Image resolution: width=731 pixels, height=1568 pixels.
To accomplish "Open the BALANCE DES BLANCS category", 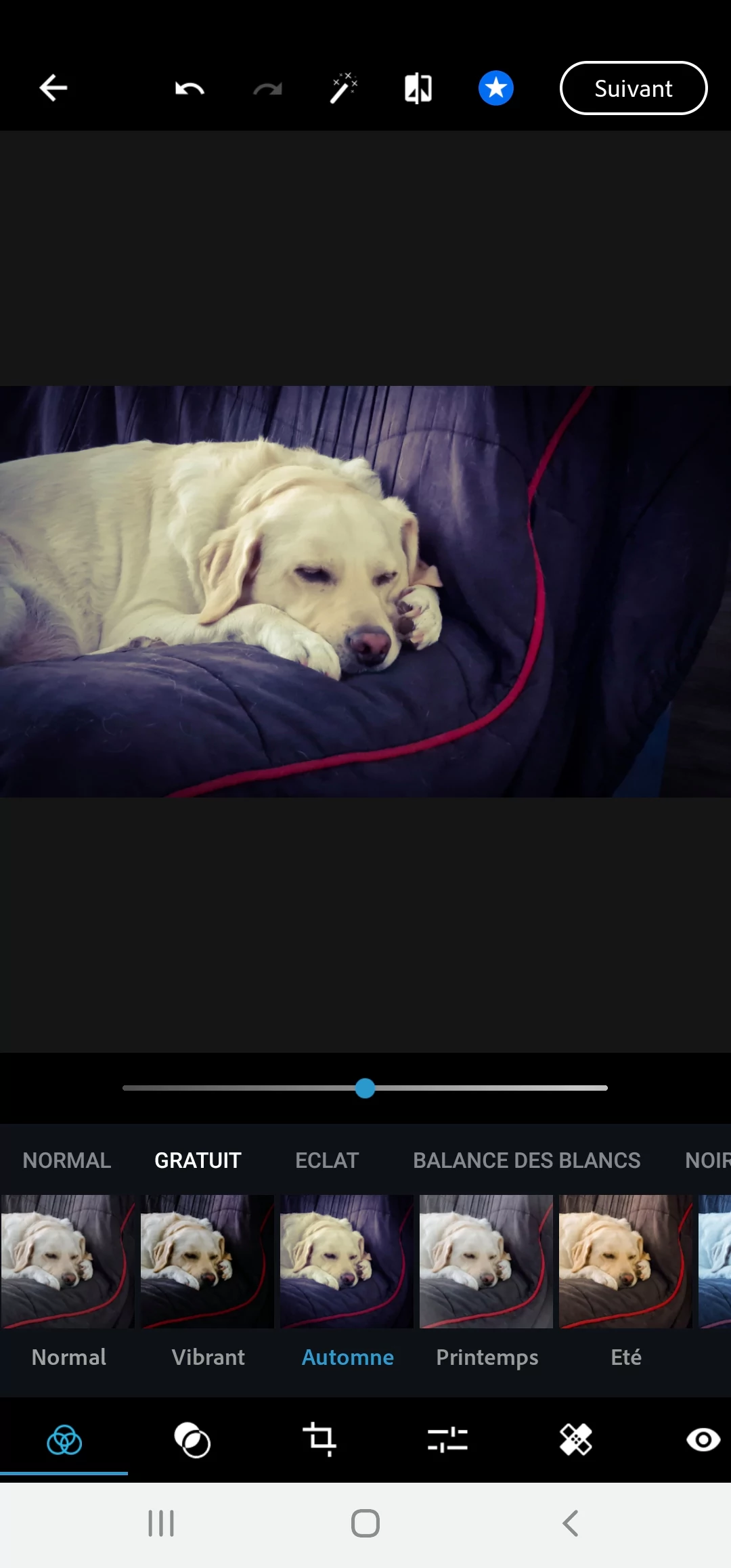I will 526,1160.
